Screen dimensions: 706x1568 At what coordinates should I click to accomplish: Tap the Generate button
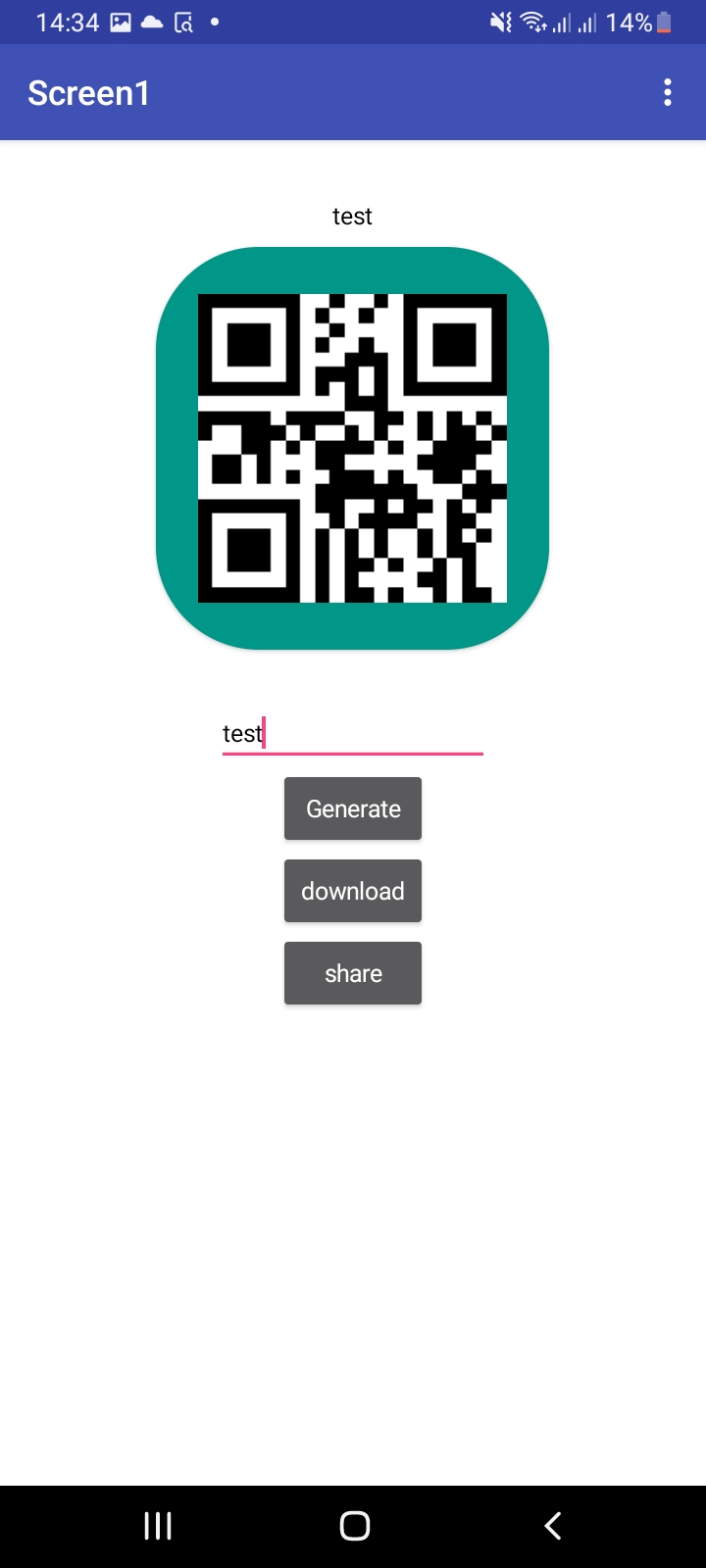[x=353, y=808]
